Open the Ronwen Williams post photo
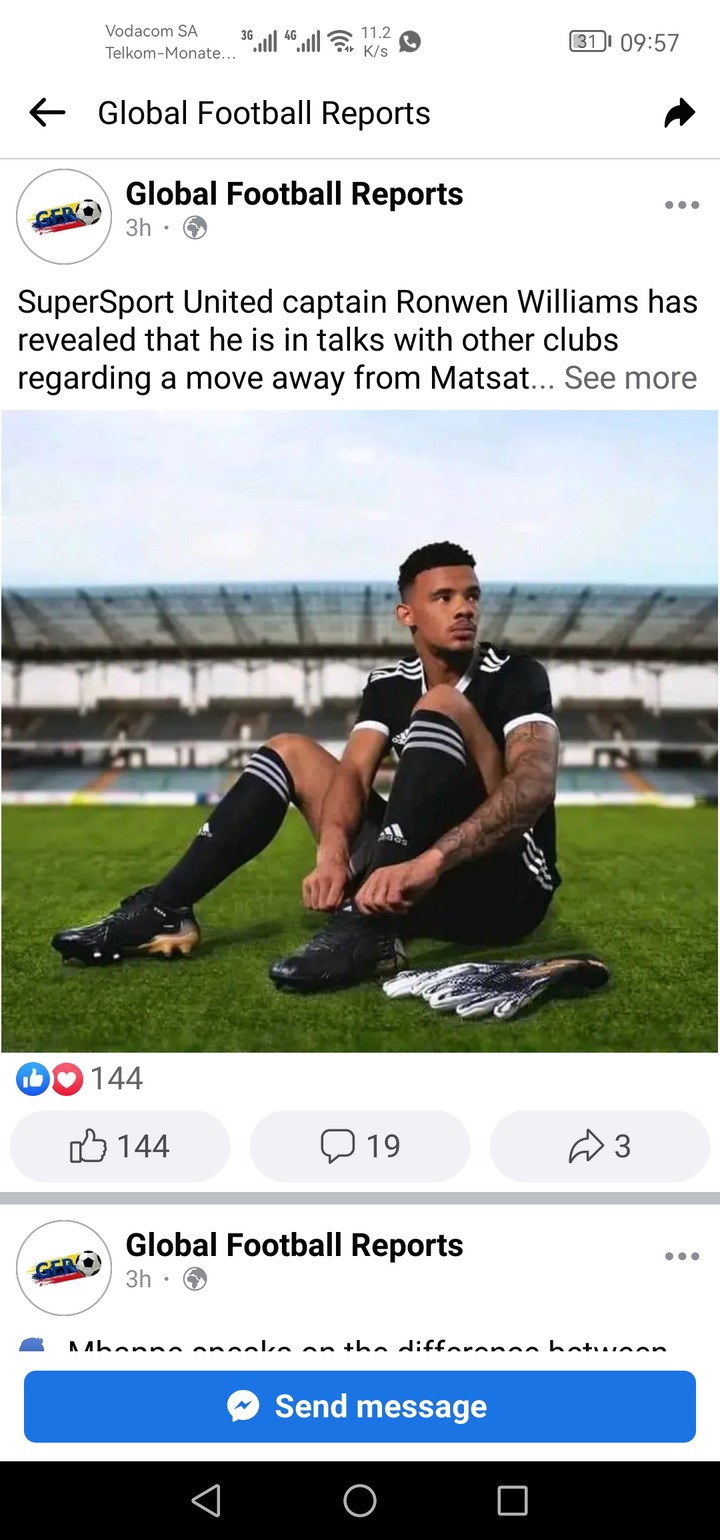Image resolution: width=720 pixels, height=1540 pixels. [360, 731]
